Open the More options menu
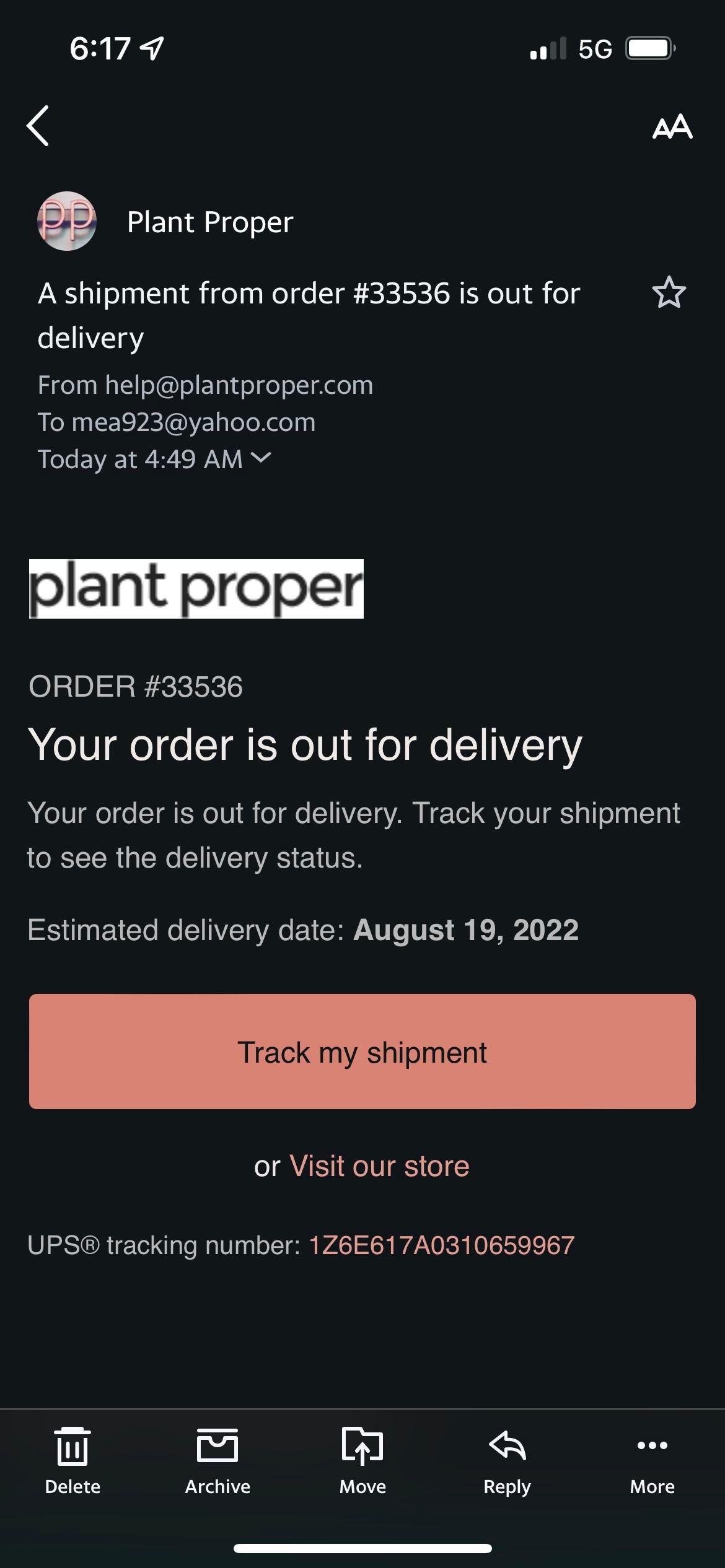Viewport: 725px width, 1568px height. pyautogui.click(x=652, y=1459)
